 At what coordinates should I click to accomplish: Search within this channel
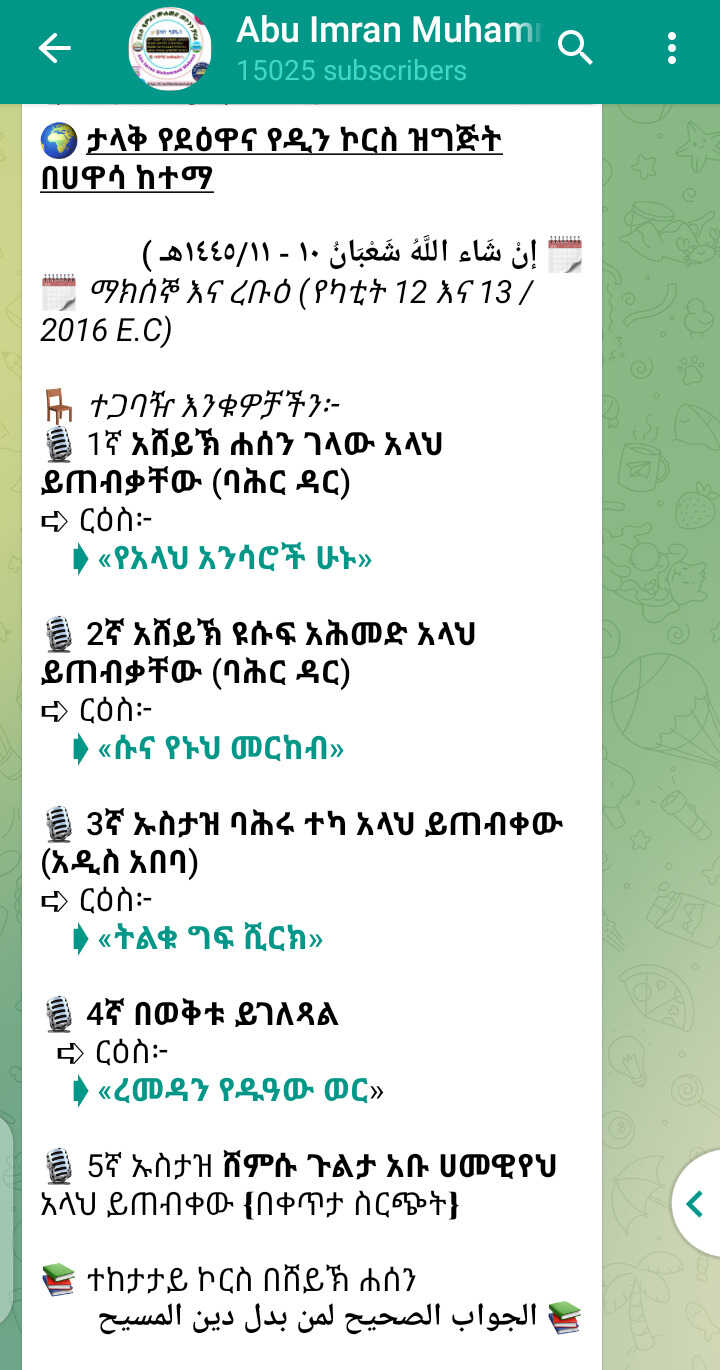pyautogui.click(x=575, y=48)
